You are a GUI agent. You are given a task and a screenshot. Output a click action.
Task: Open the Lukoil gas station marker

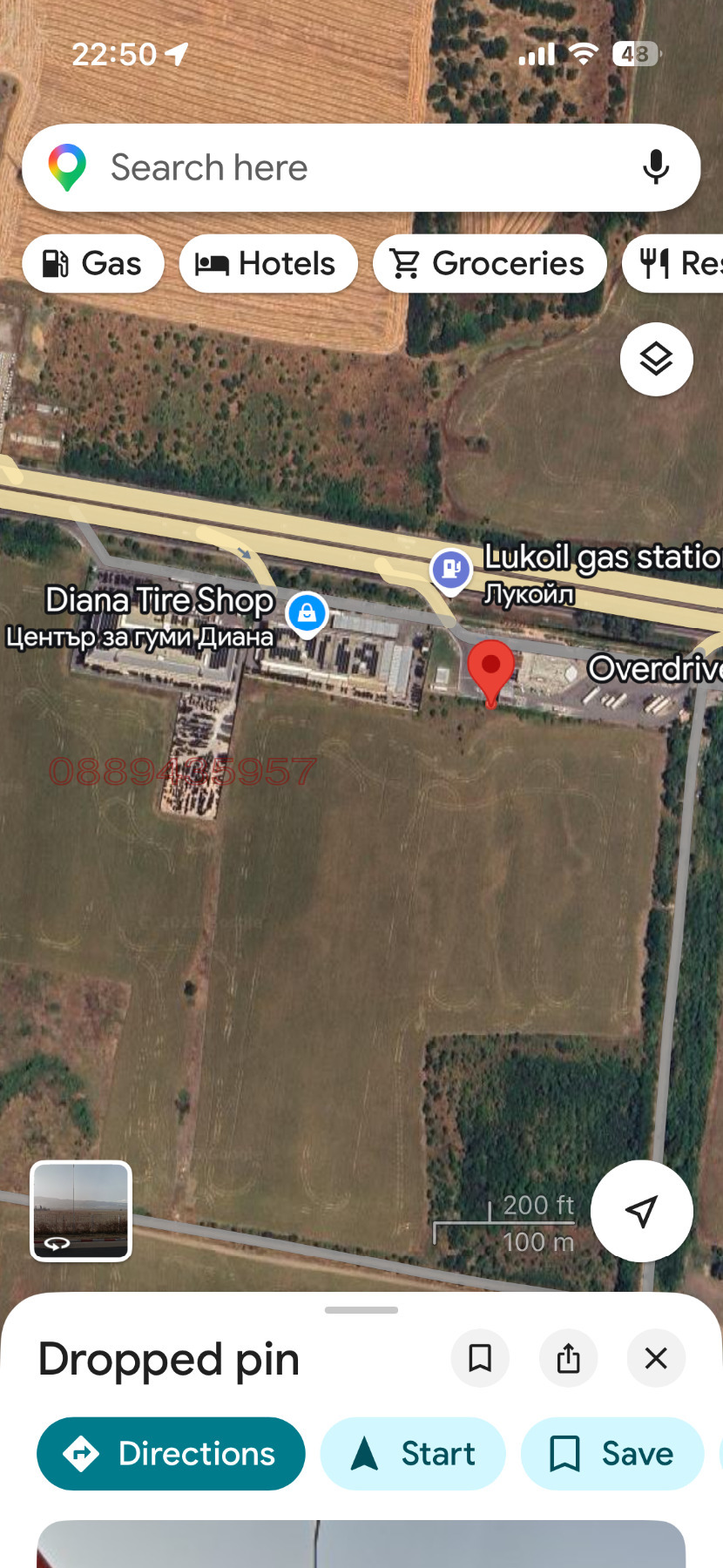[451, 570]
